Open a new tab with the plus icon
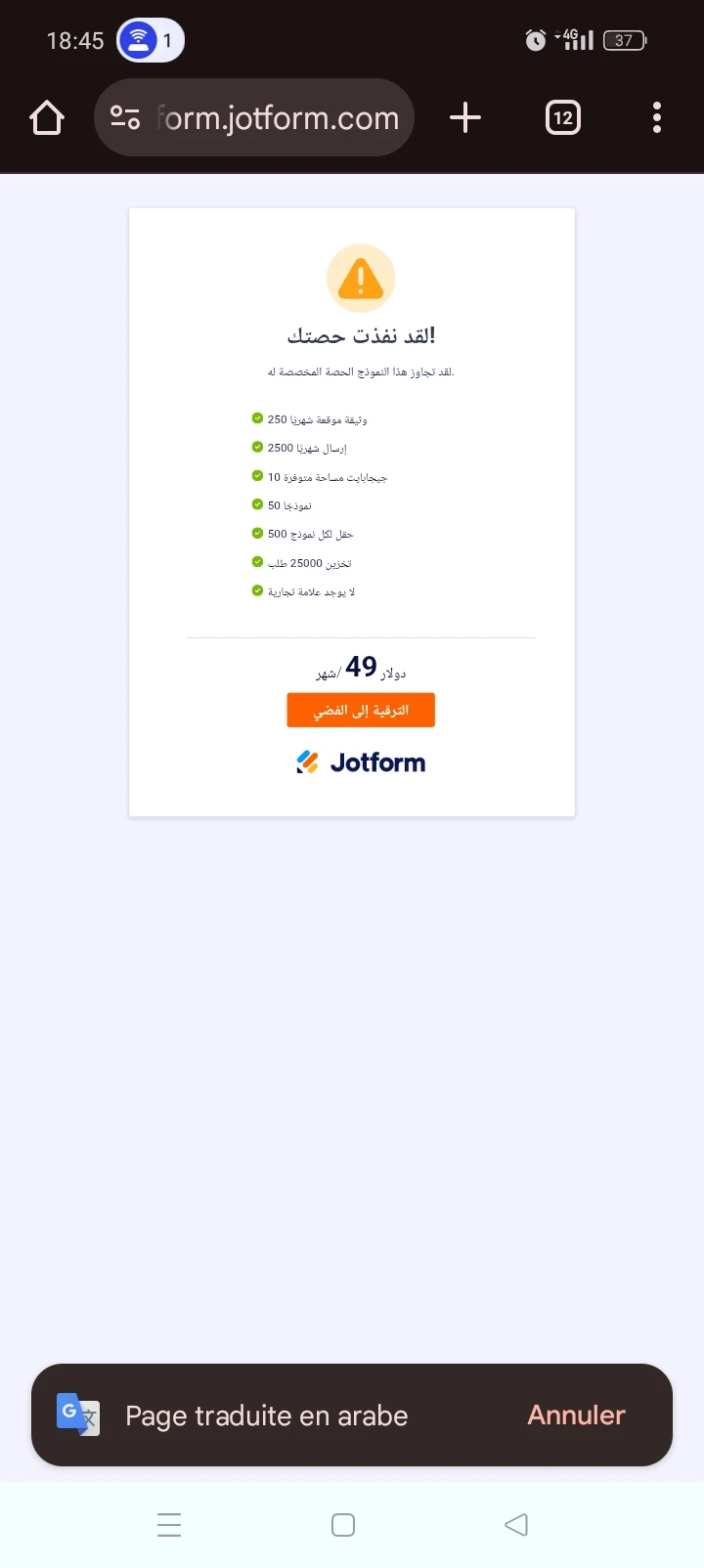The height and width of the screenshot is (1568, 704). (464, 117)
